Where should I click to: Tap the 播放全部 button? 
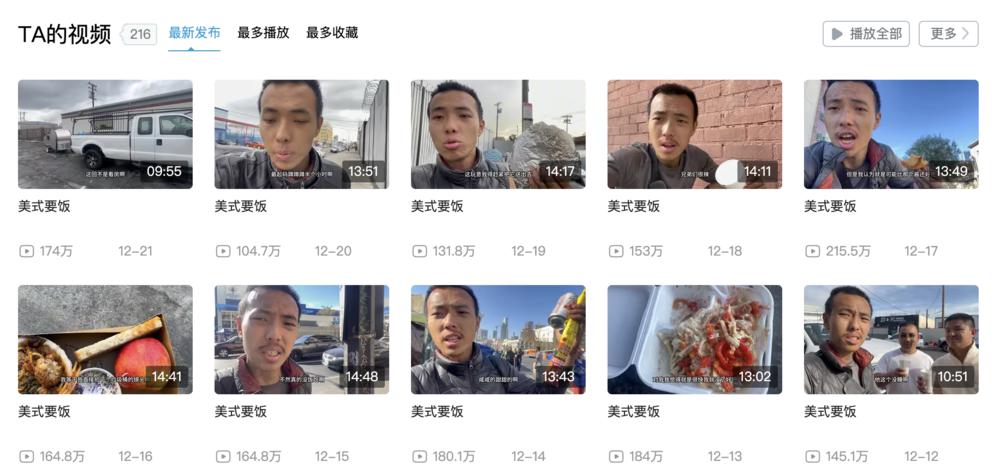click(866, 34)
